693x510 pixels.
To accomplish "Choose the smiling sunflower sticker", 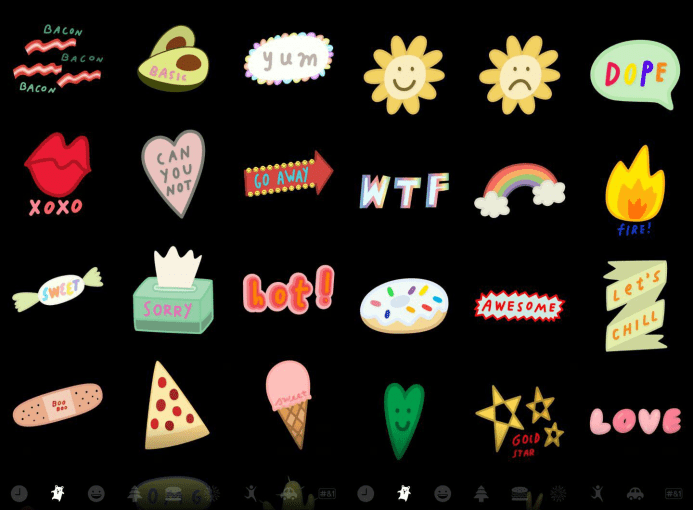I will (403, 75).
